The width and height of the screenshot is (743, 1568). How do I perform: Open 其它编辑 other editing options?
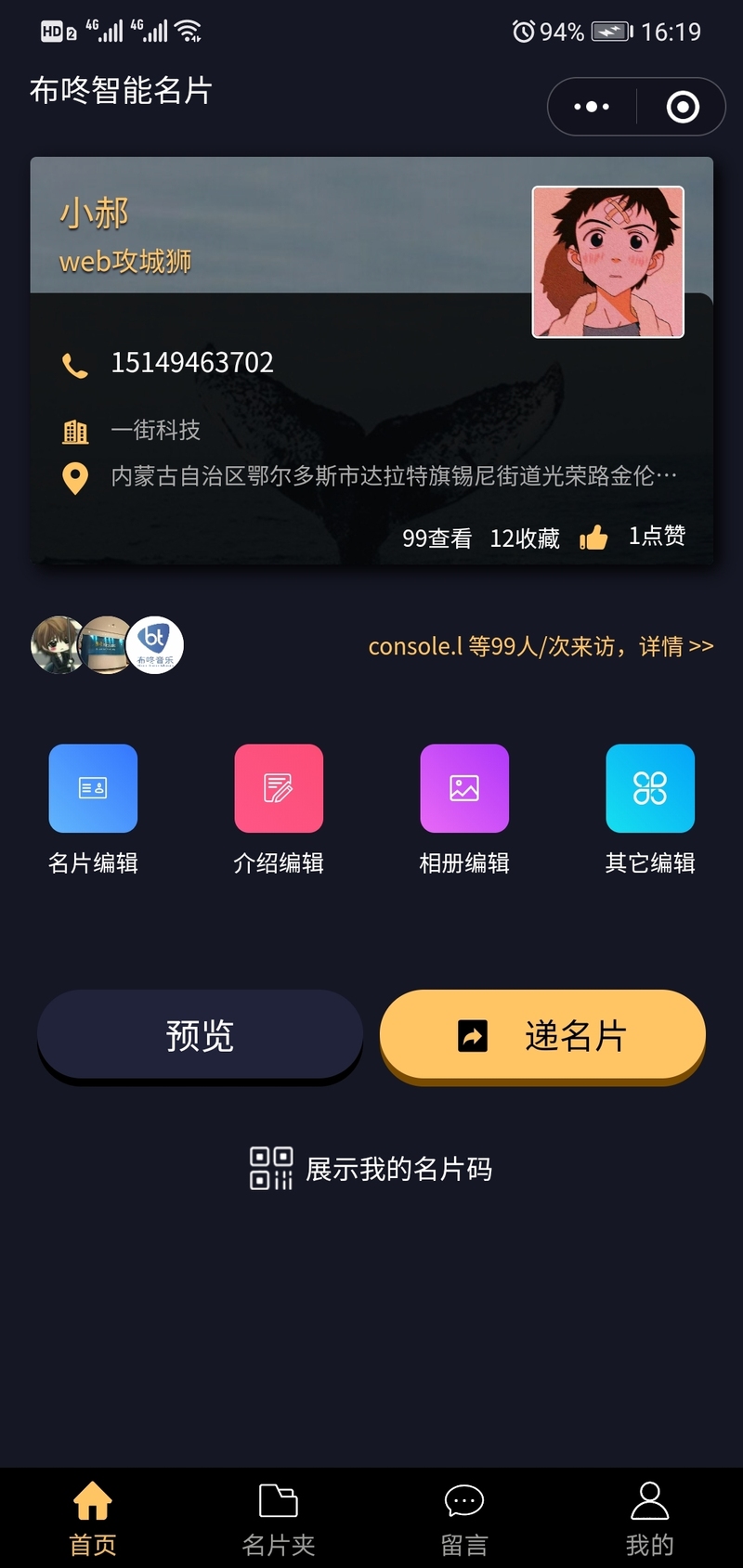[650, 788]
